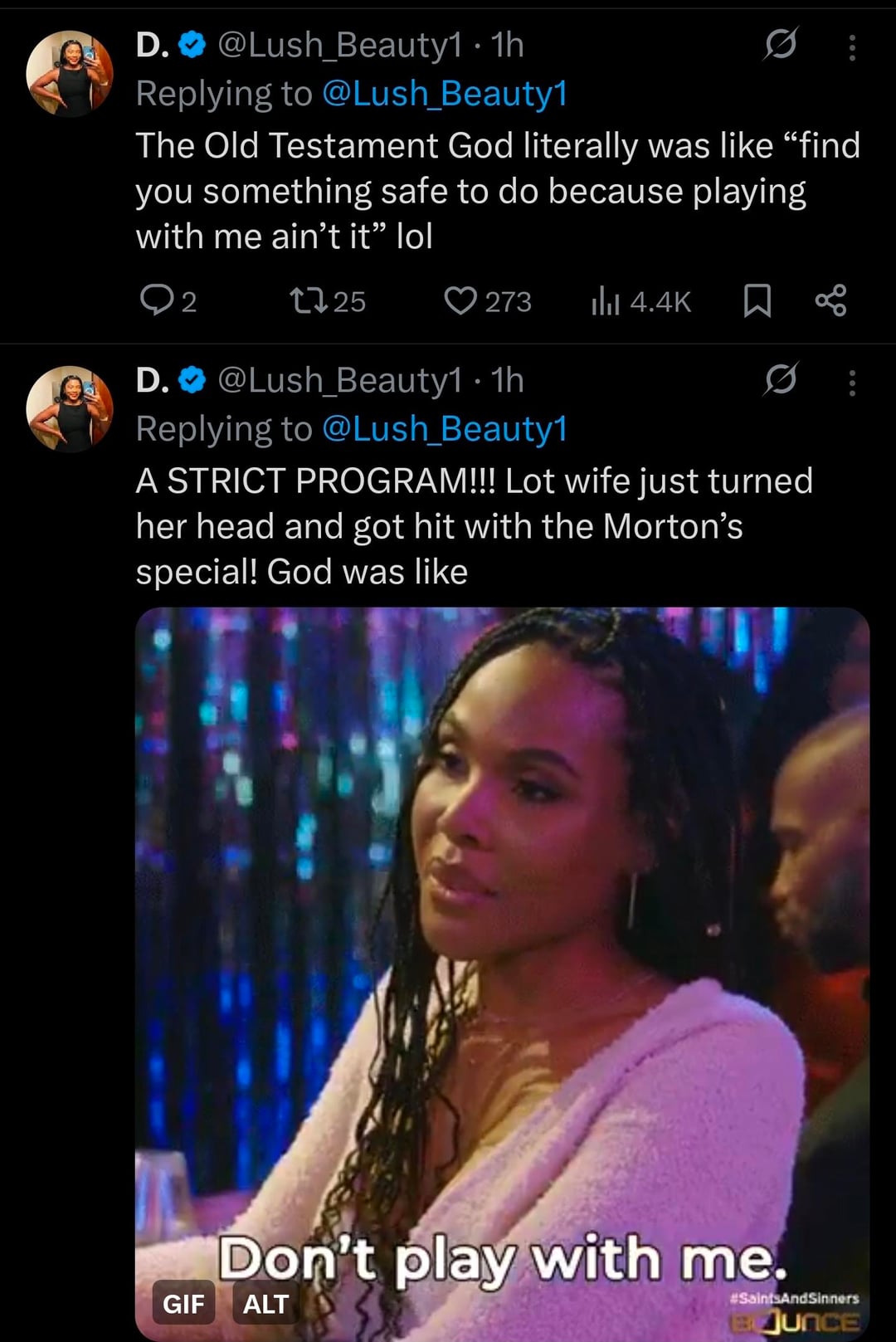Retweet the Old Testament God tweet
This screenshot has height=1342, width=896.
point(307,300)
